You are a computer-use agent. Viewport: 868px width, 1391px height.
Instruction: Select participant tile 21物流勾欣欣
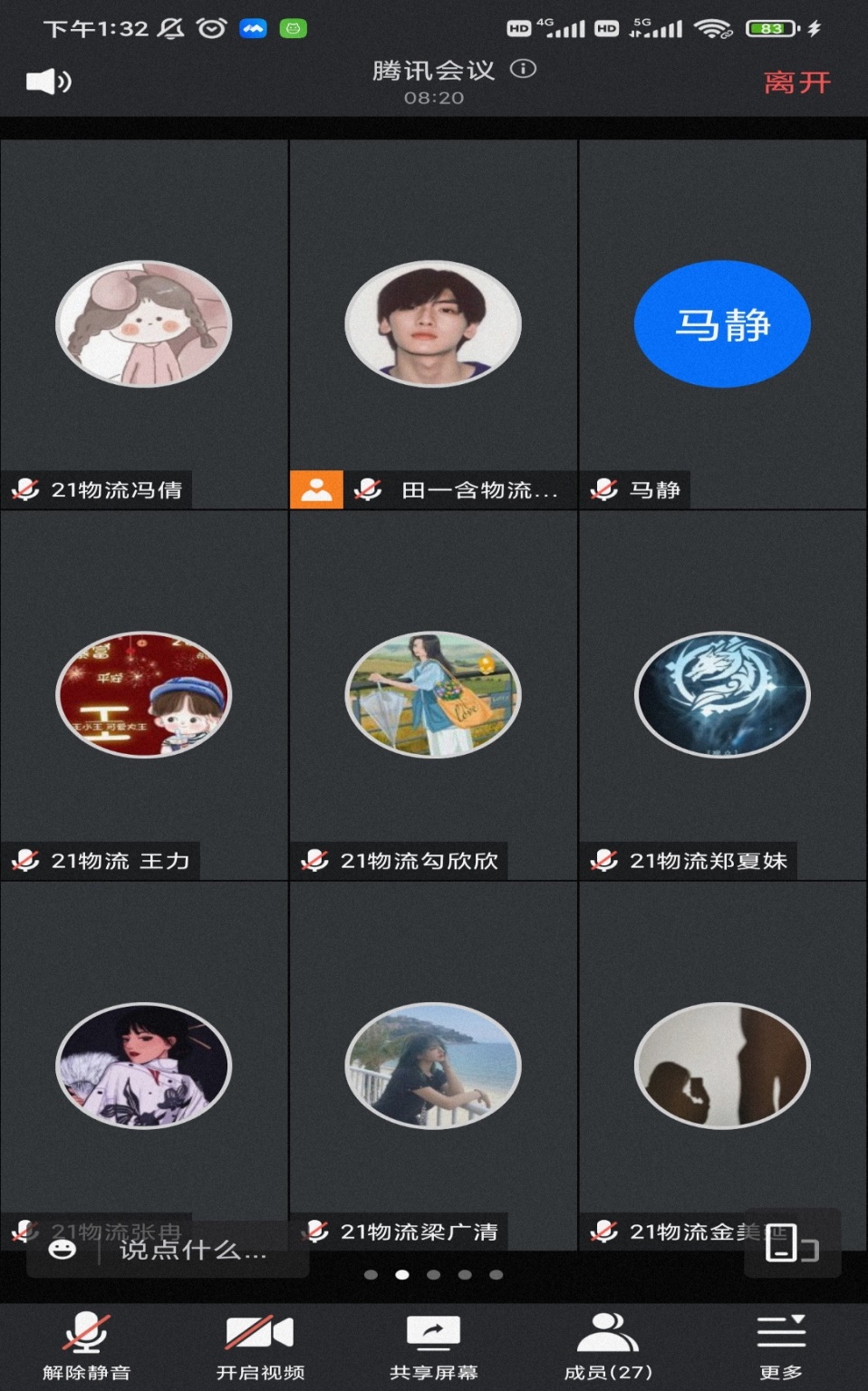[x=433, y=695]
